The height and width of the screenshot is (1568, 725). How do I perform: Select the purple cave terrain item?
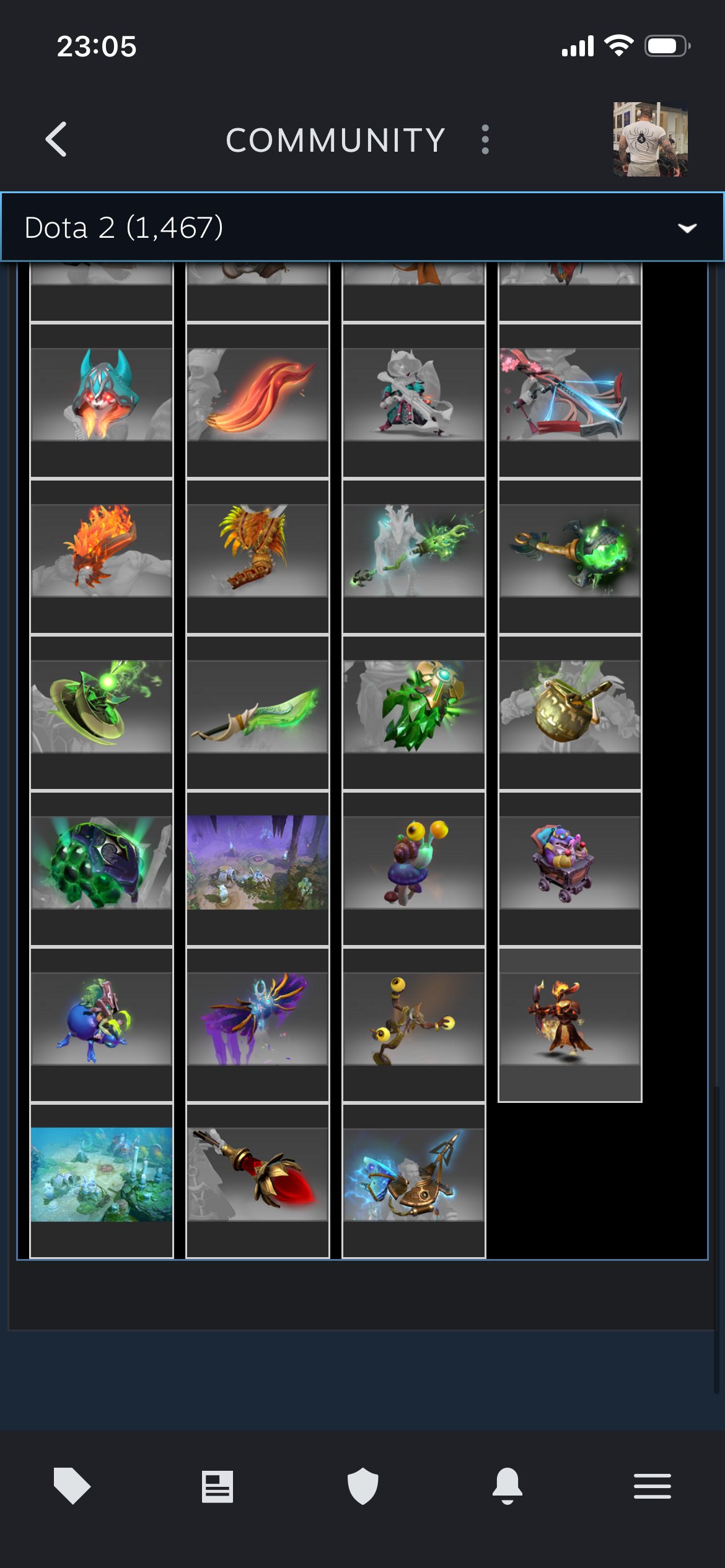pyautogui.click(x=258, y=863)
